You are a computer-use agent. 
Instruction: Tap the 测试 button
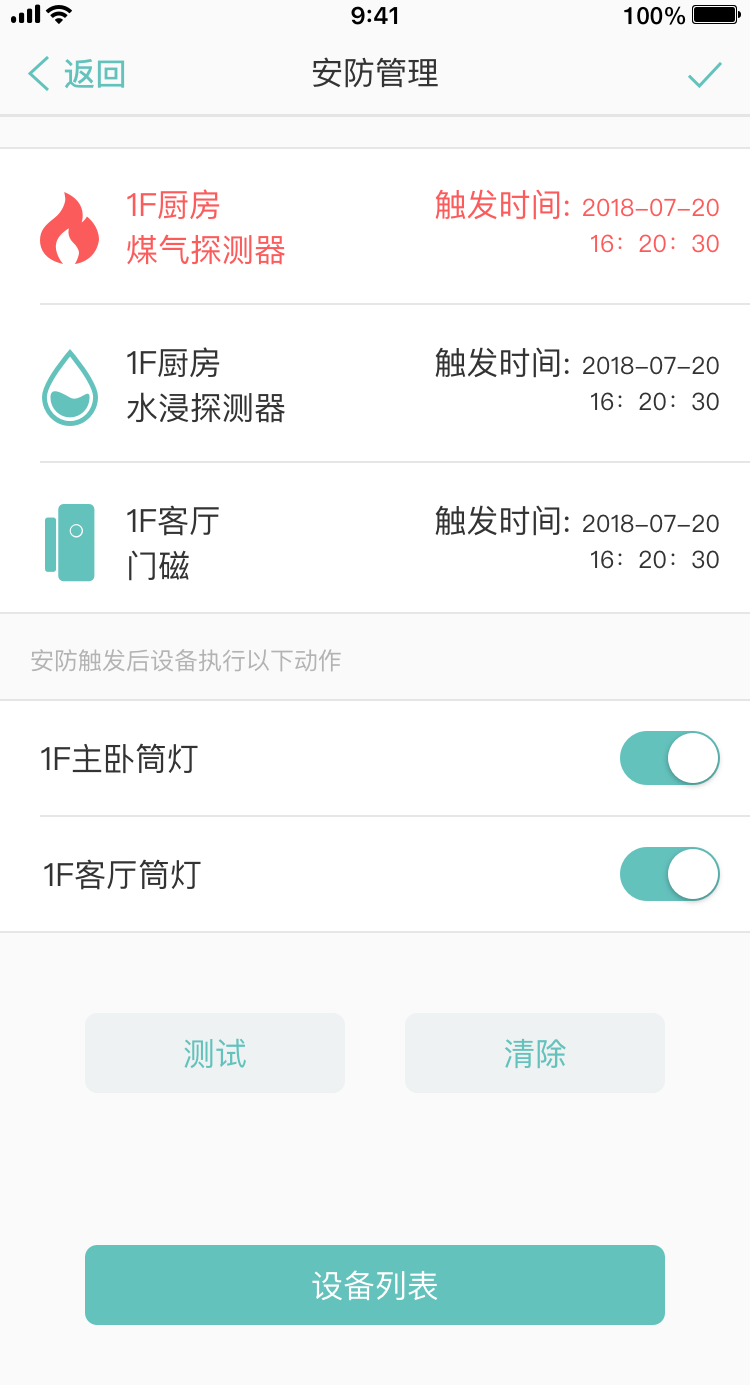click(215, 1053)
